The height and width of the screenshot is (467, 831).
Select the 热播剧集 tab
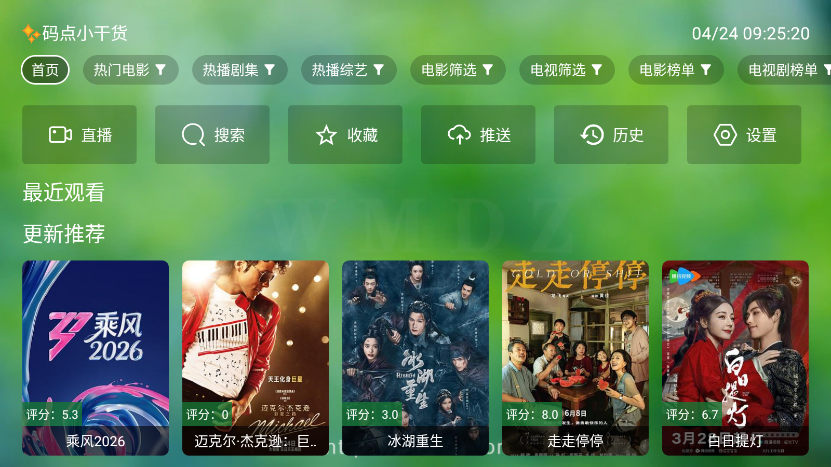click(x=239, y=70)
